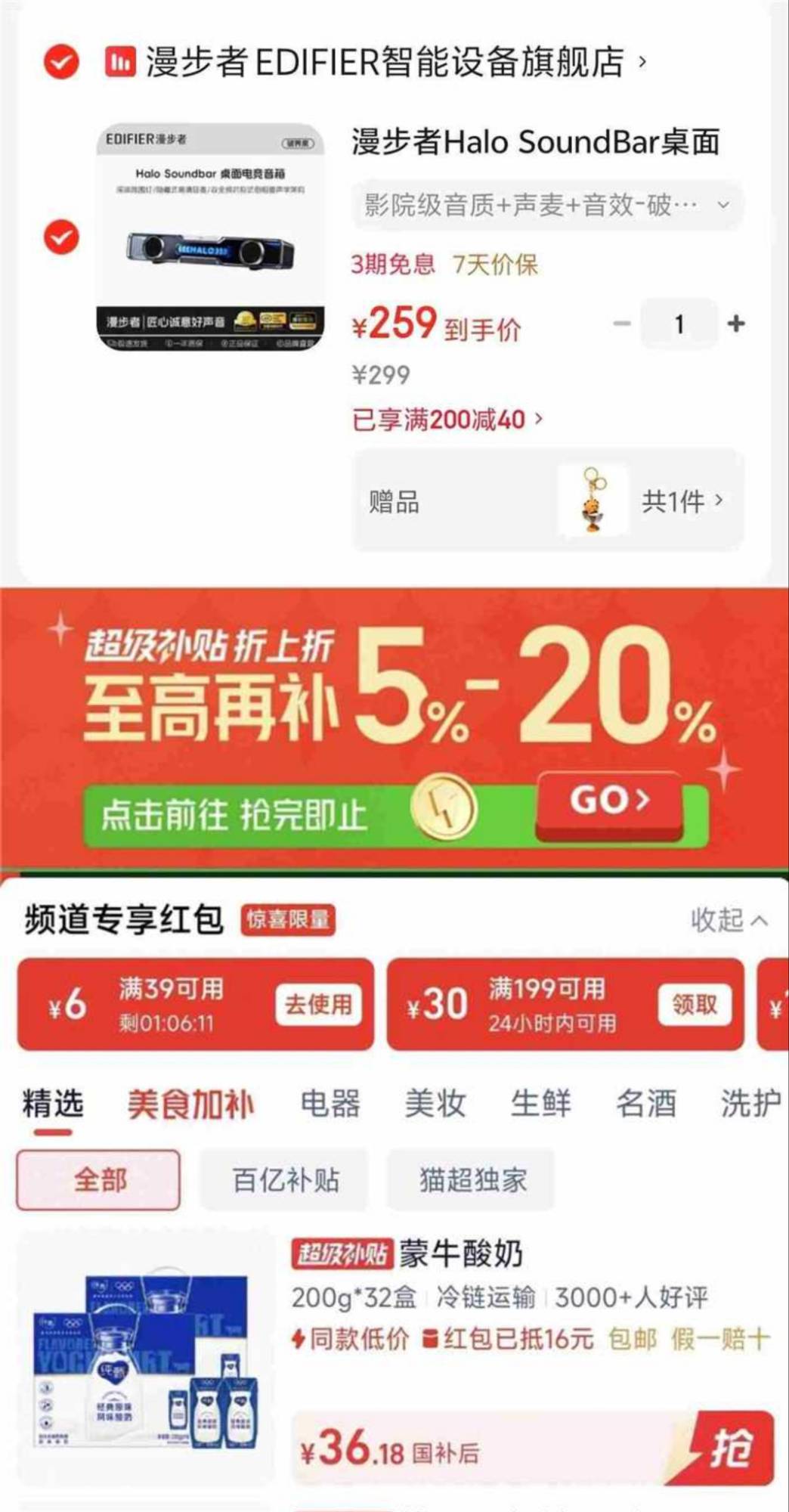The width and height of the screenshot is (789, 1512).
Task: Filter by 猫超独家 chip
Action: coord(472,1180)
